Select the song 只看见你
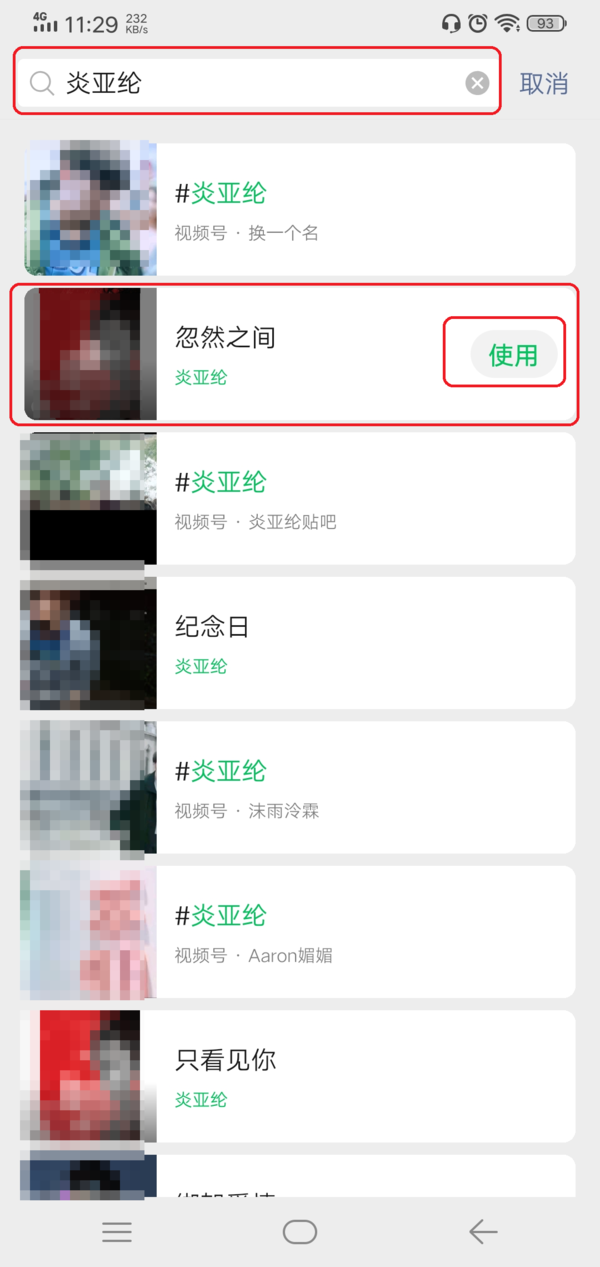 365,1077
